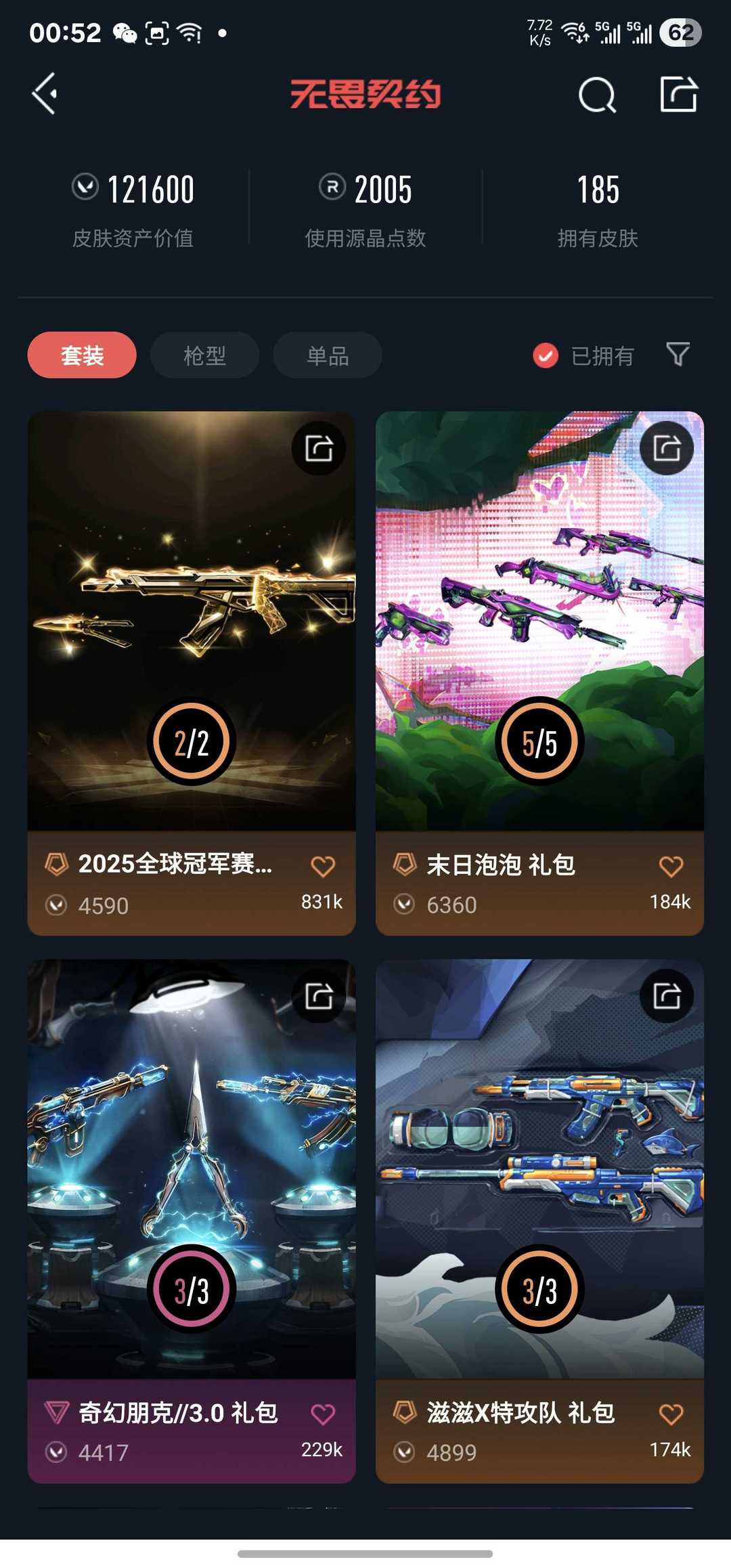
Task: Tap the heart on 奇幻朋克//3.0 礼包
Action: [323, 1414]
